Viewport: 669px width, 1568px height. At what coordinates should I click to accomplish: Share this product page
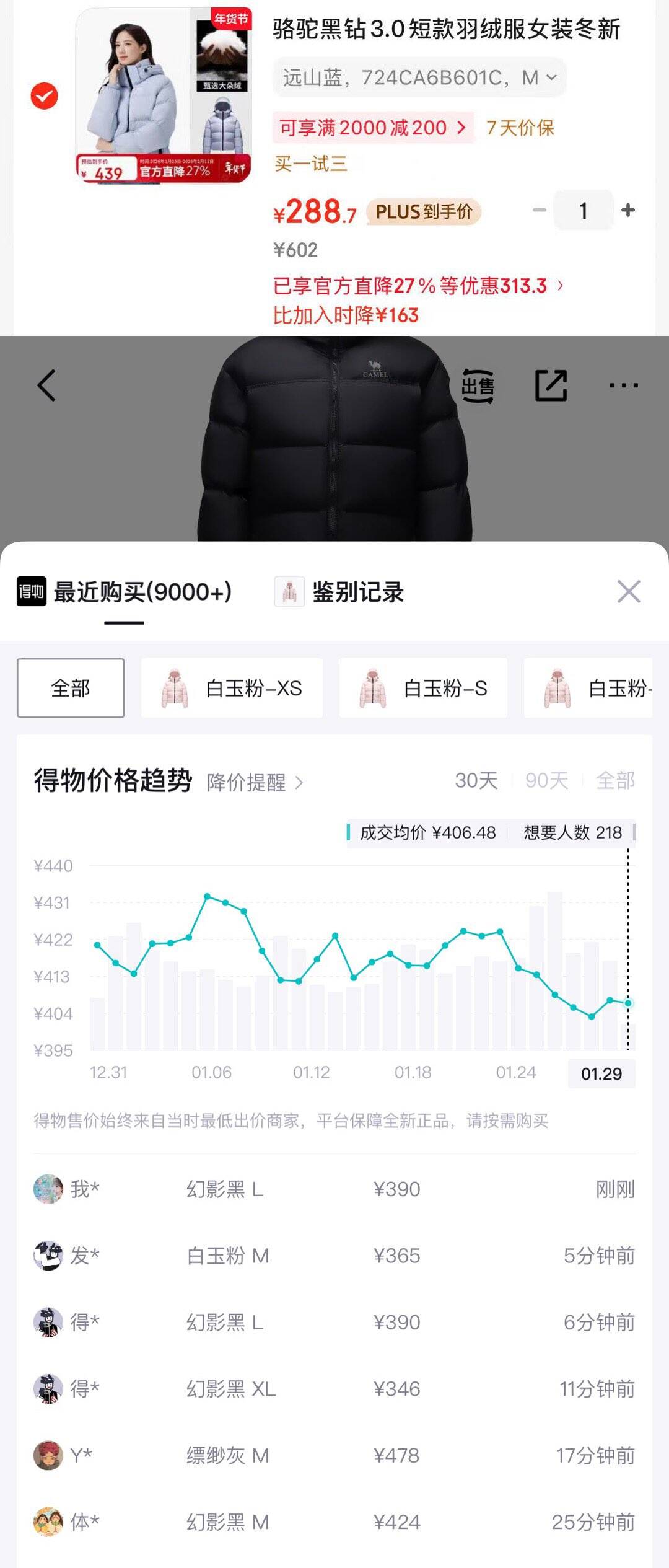551,385
